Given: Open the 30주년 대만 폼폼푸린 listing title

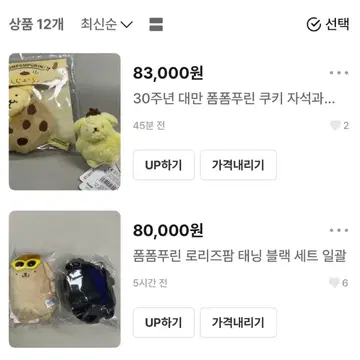Looking at the screenshot, I should [234, 99].
